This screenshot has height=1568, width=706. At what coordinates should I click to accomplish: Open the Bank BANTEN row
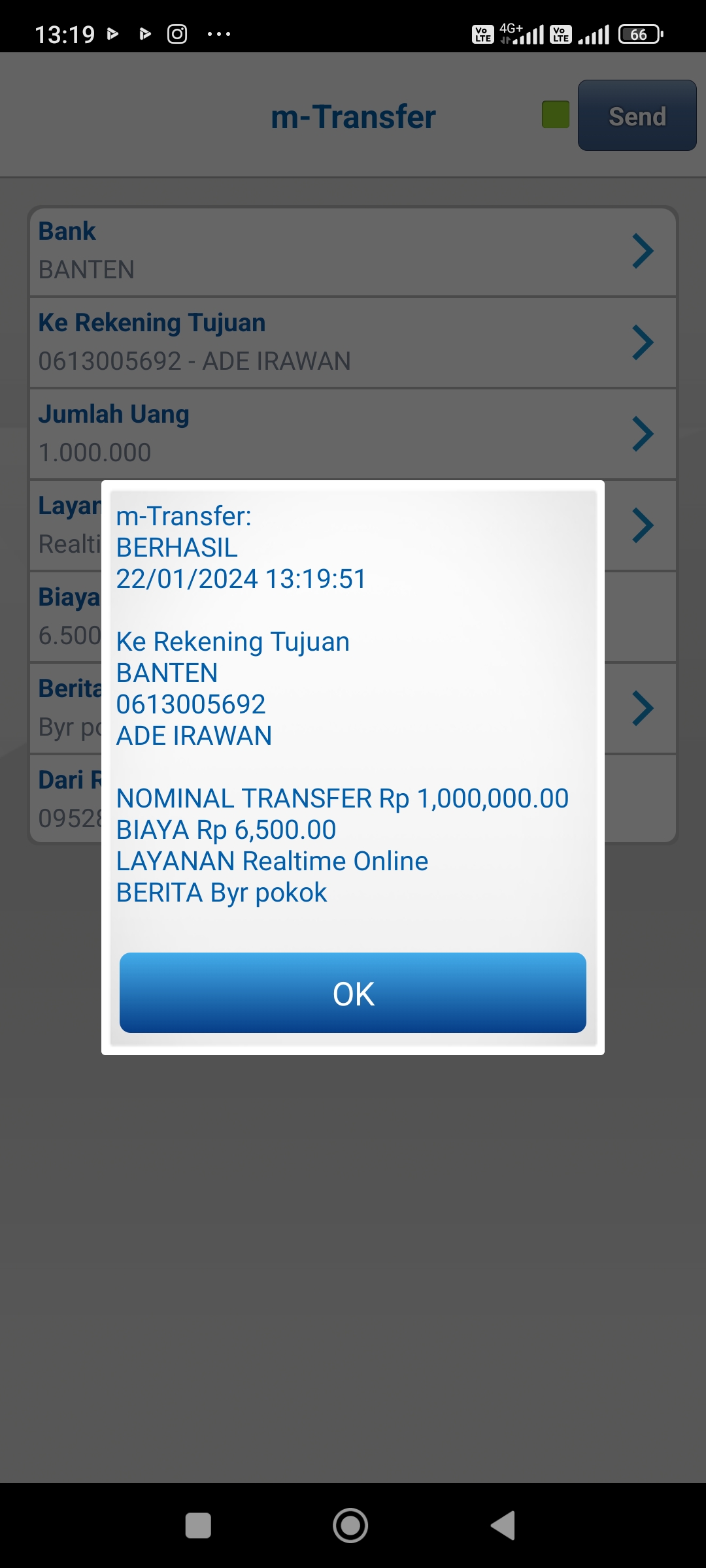[x=352, y=252]
